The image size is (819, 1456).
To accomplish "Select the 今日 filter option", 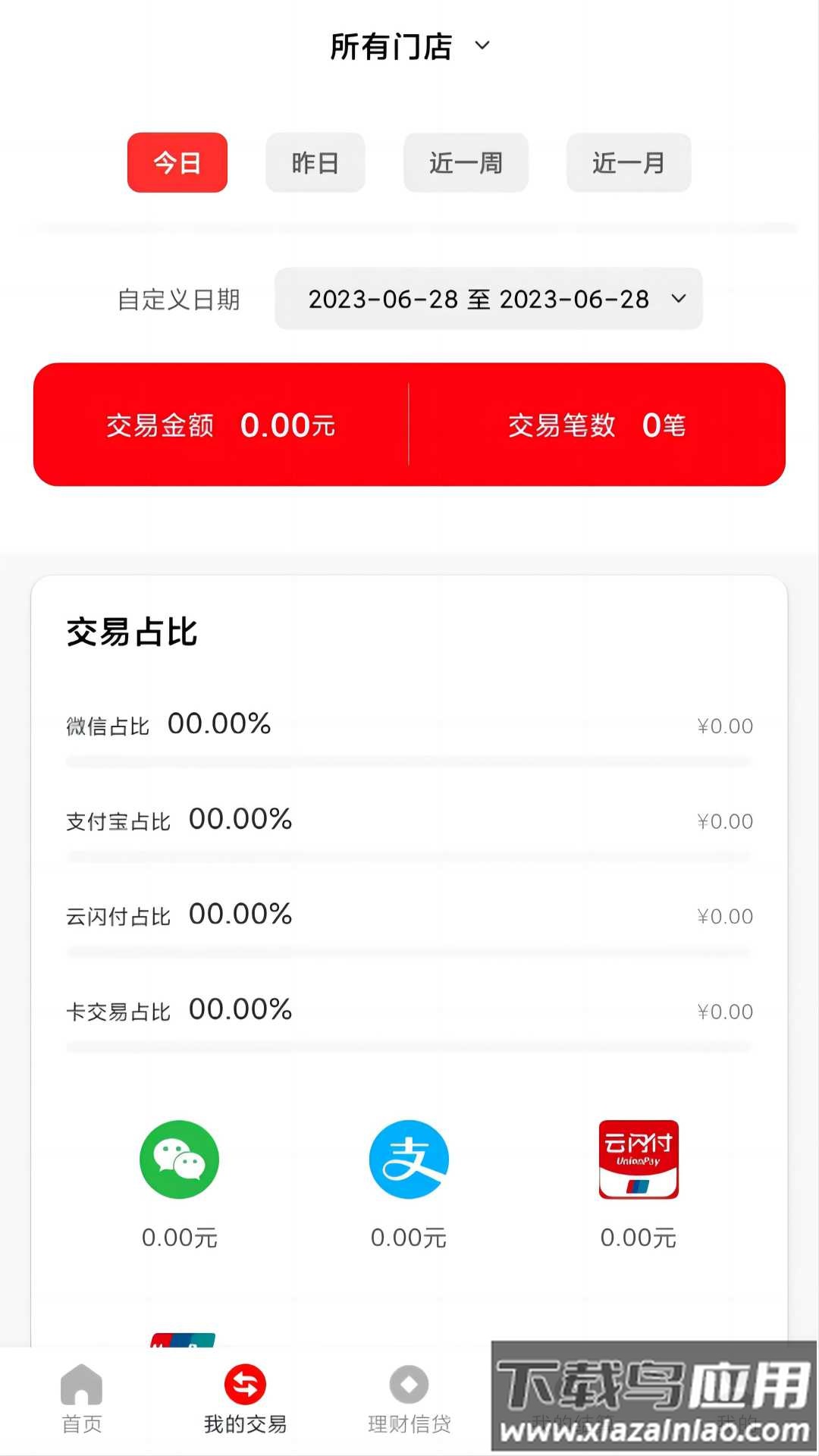I will point(177,163).
